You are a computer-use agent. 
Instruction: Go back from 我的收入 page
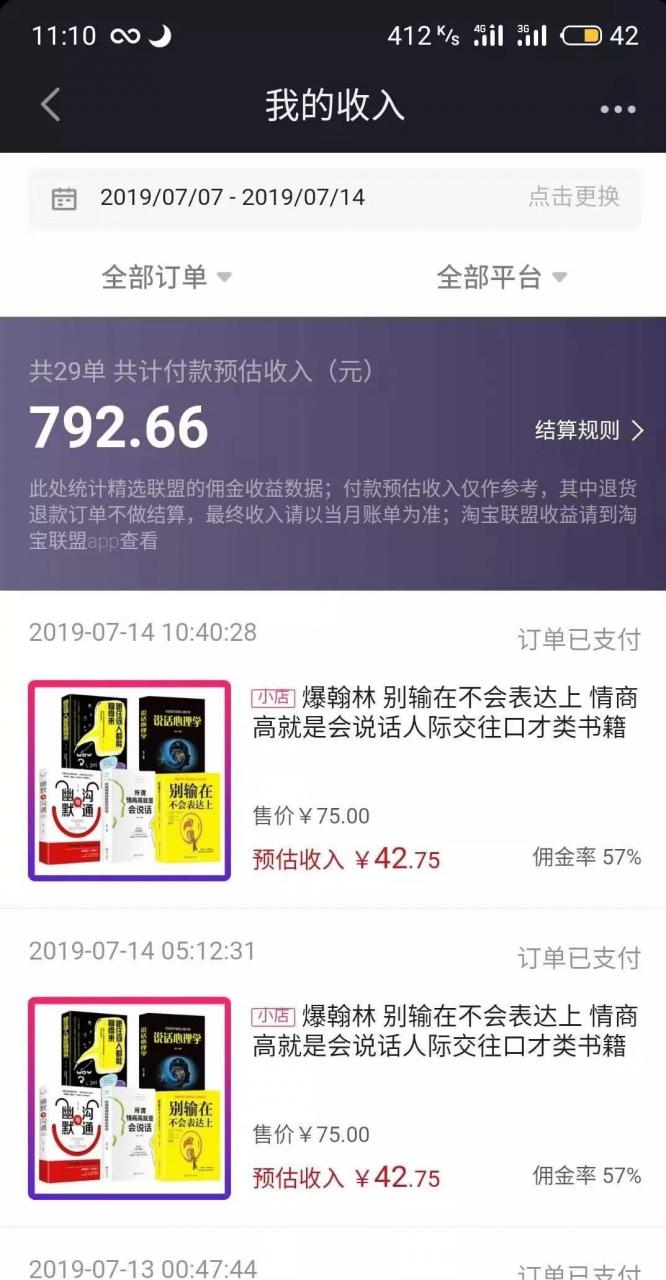[x=50, y=105]
